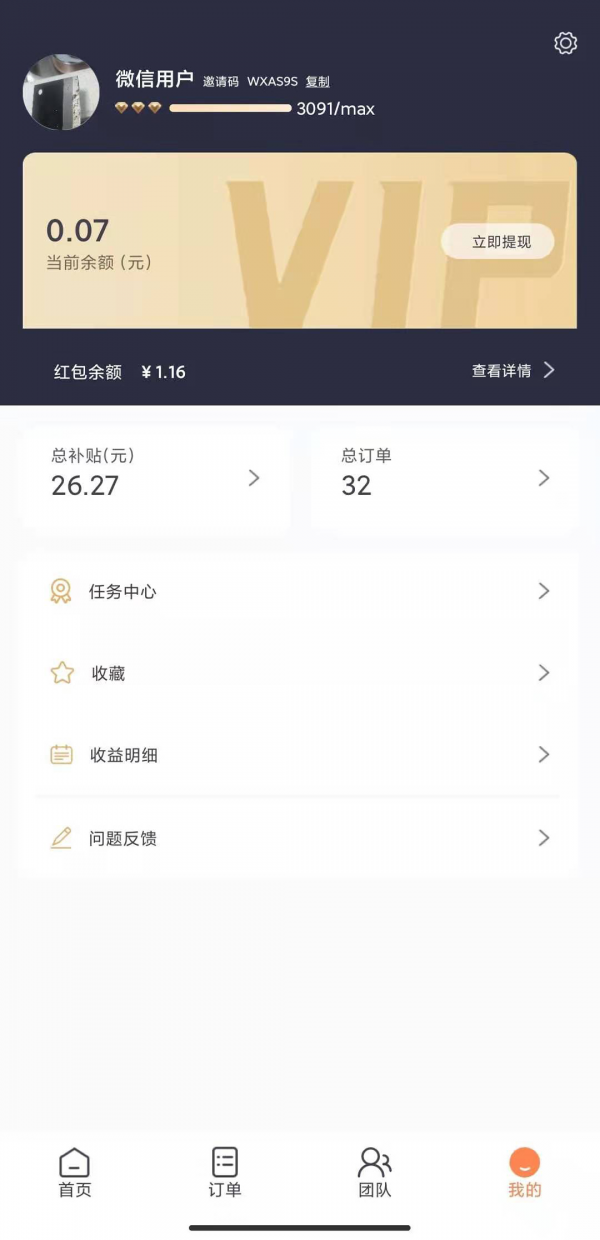Open 问题反馈 feedback page

tap(299, 838)
